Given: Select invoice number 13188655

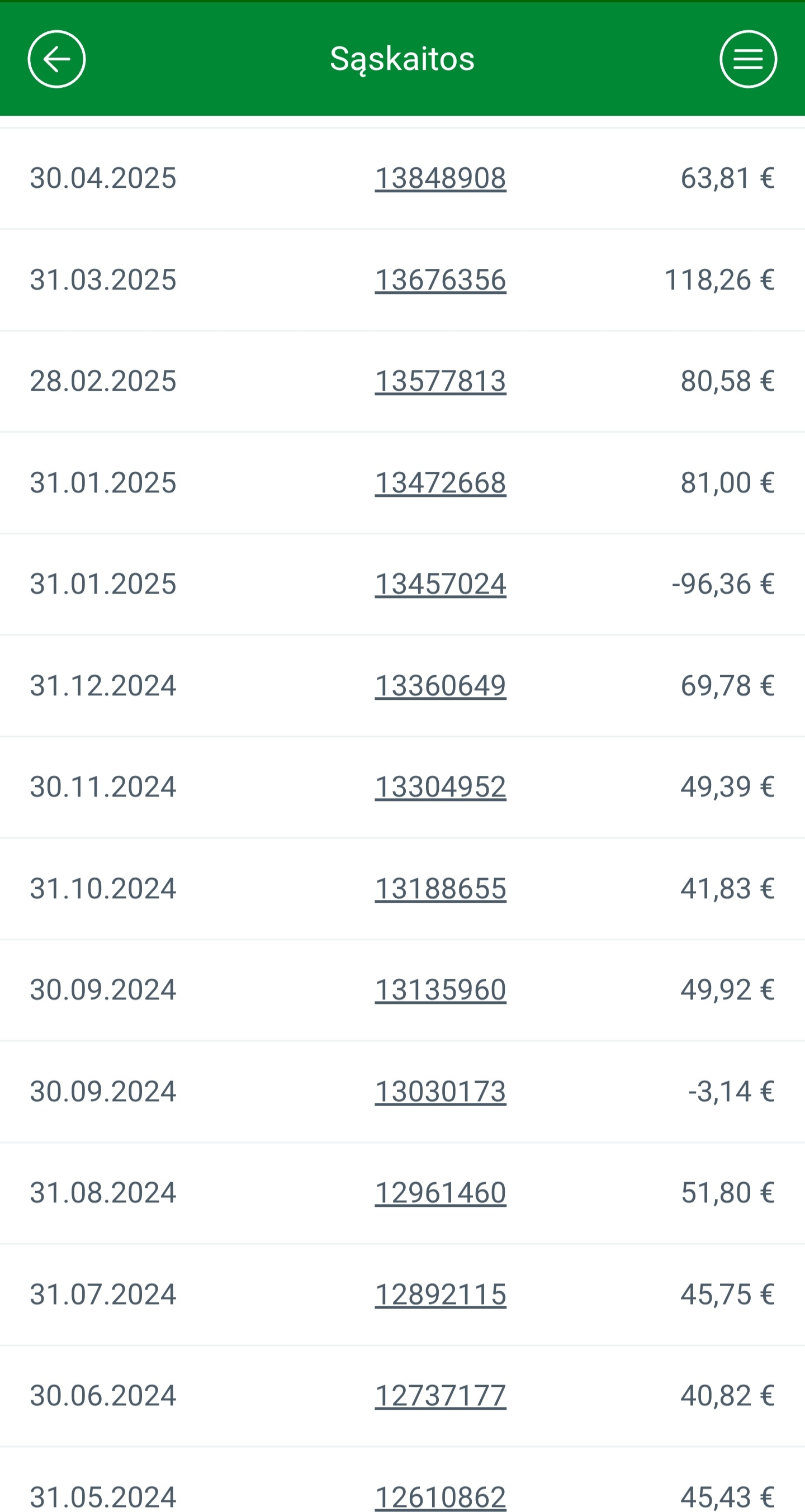Looking at the screenshot, I should 441,888.
